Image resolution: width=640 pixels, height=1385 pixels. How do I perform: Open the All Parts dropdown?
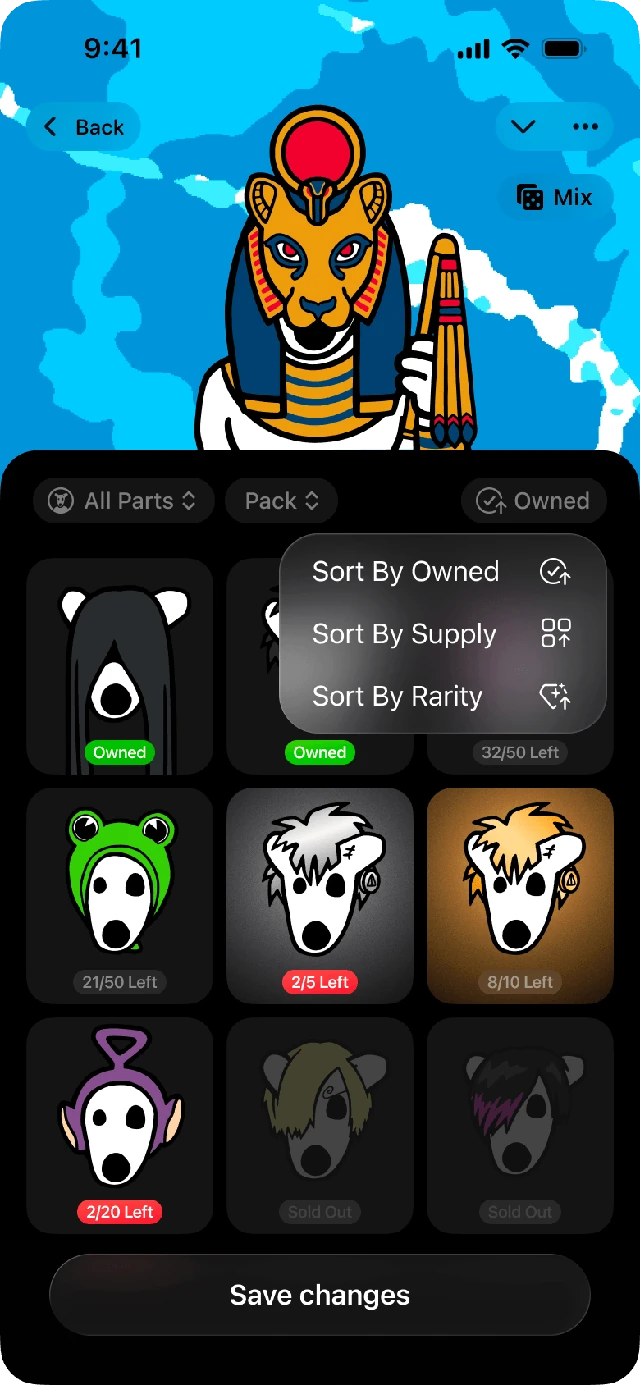tap(124, 501)
